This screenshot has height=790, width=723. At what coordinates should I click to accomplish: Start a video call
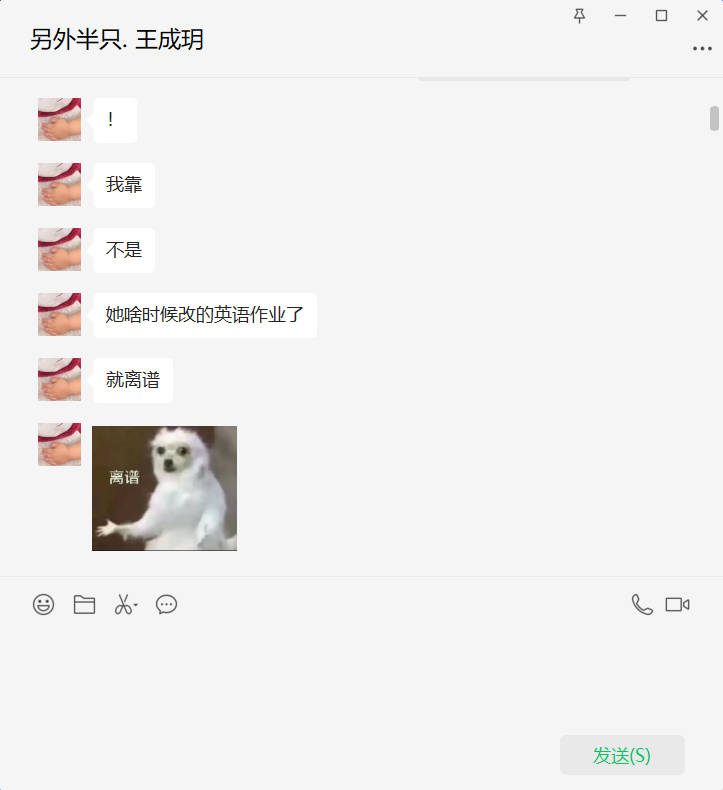tap(677, 604)
